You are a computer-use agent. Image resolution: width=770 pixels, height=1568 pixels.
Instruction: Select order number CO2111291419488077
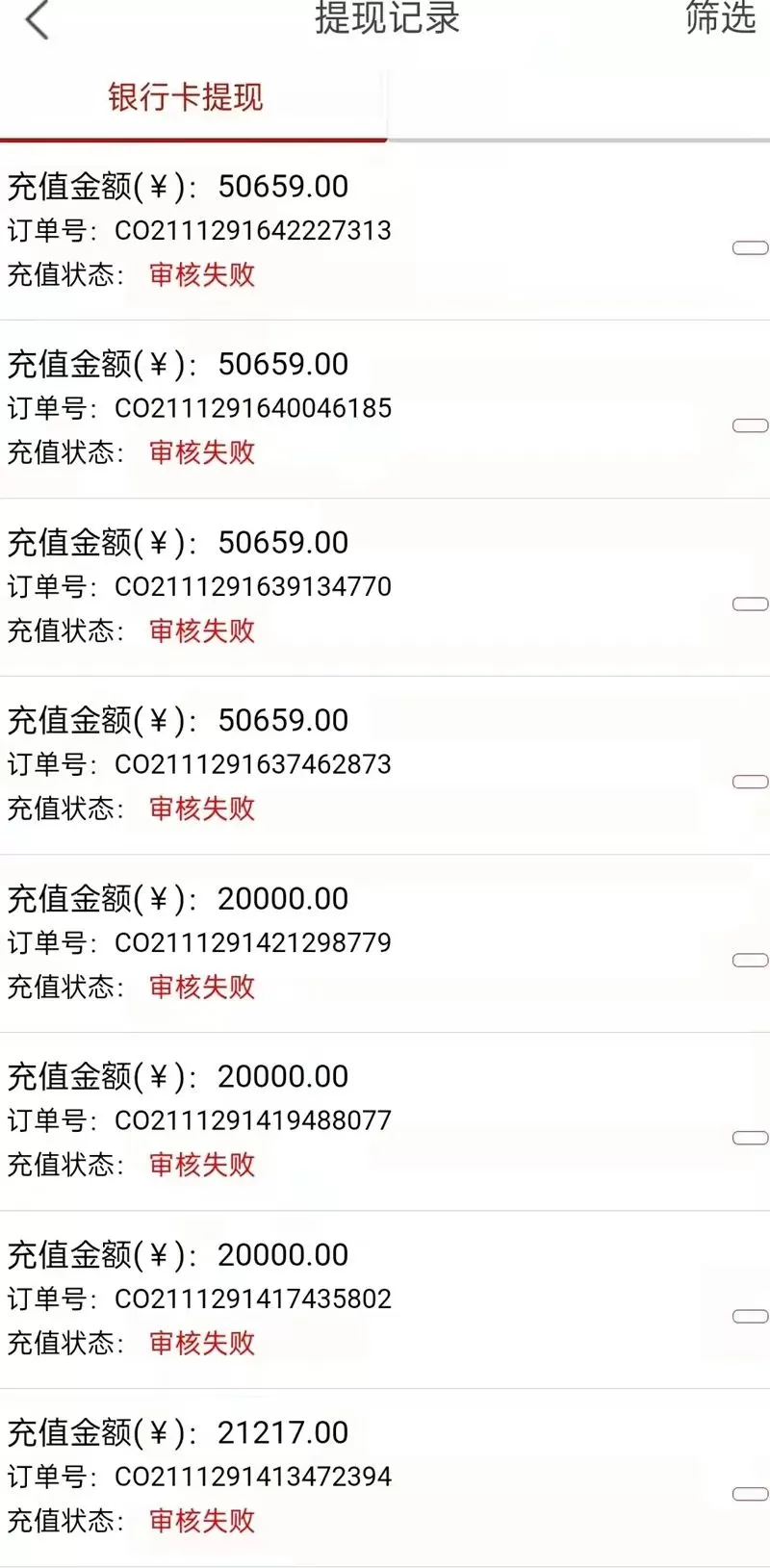point(253,1119)
